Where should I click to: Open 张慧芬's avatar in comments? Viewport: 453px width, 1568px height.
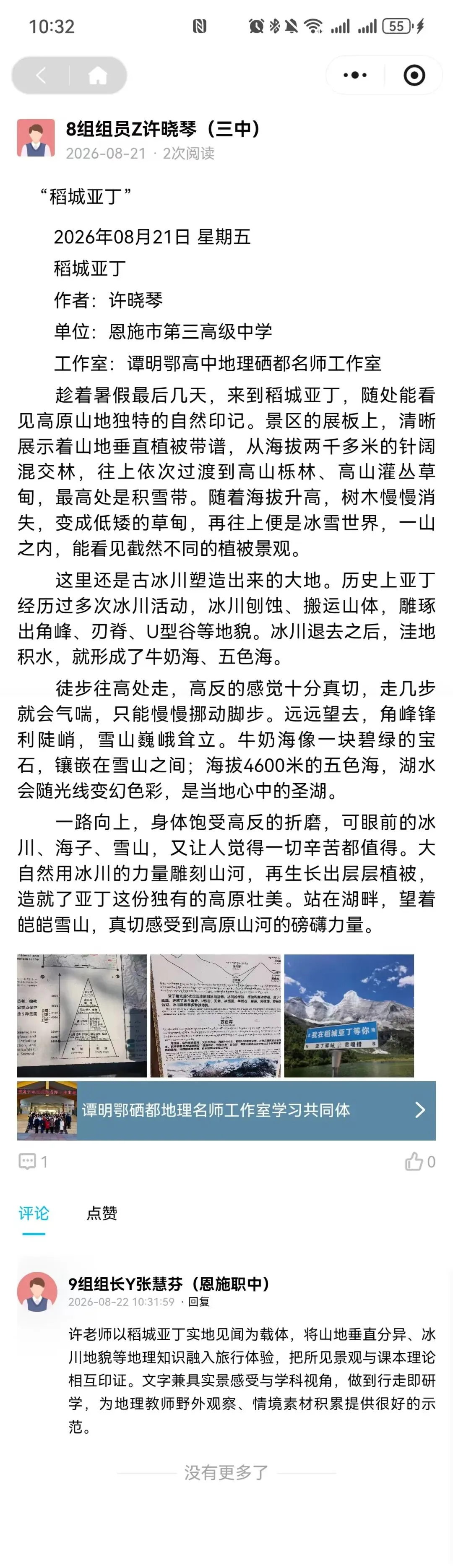pyautogui.click(x=37, y=1291)
